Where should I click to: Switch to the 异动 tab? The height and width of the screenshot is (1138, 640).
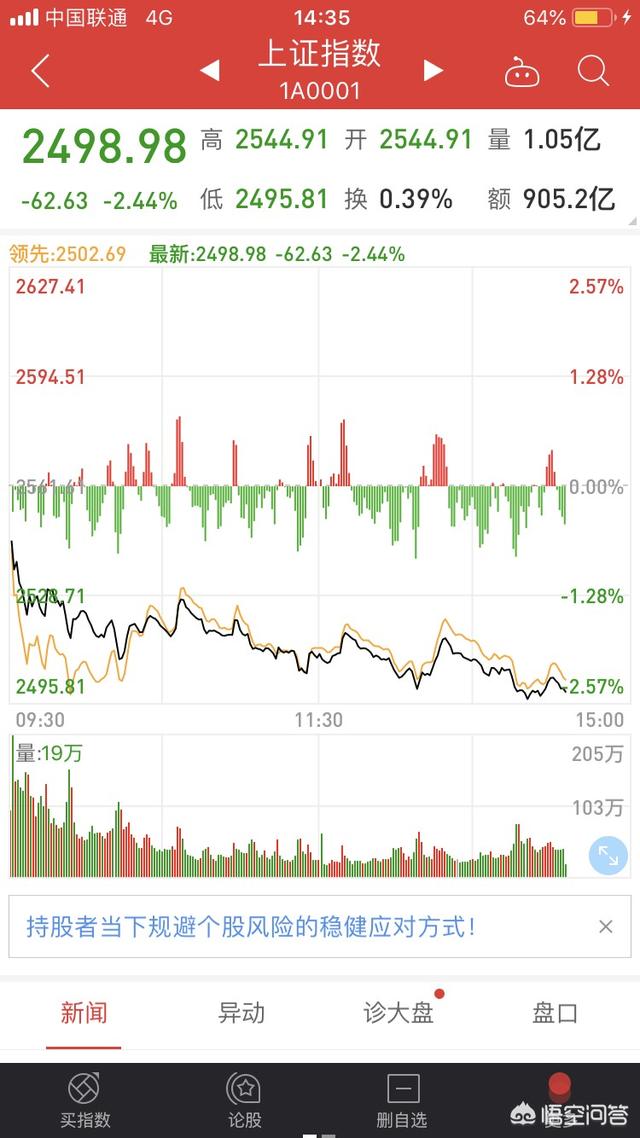tap(241, 1013)
